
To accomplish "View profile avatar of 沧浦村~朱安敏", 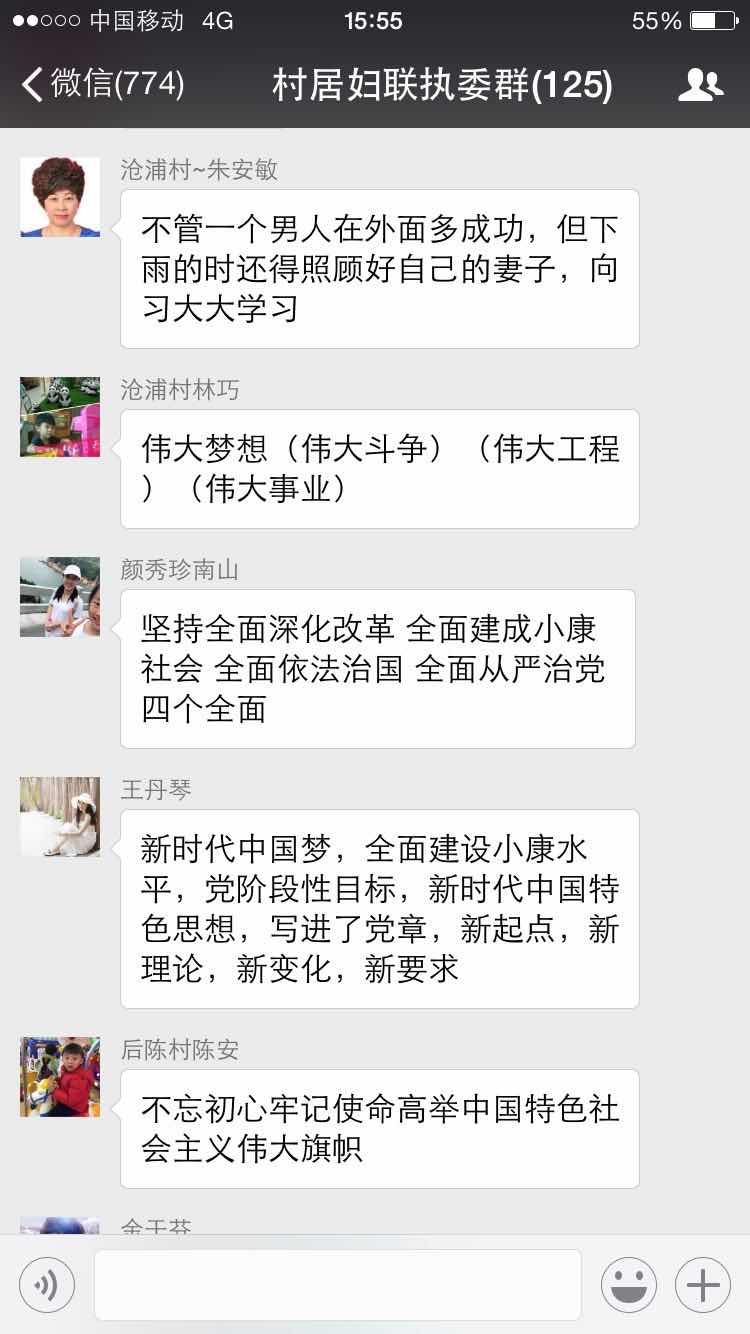I will click(60, 197).
